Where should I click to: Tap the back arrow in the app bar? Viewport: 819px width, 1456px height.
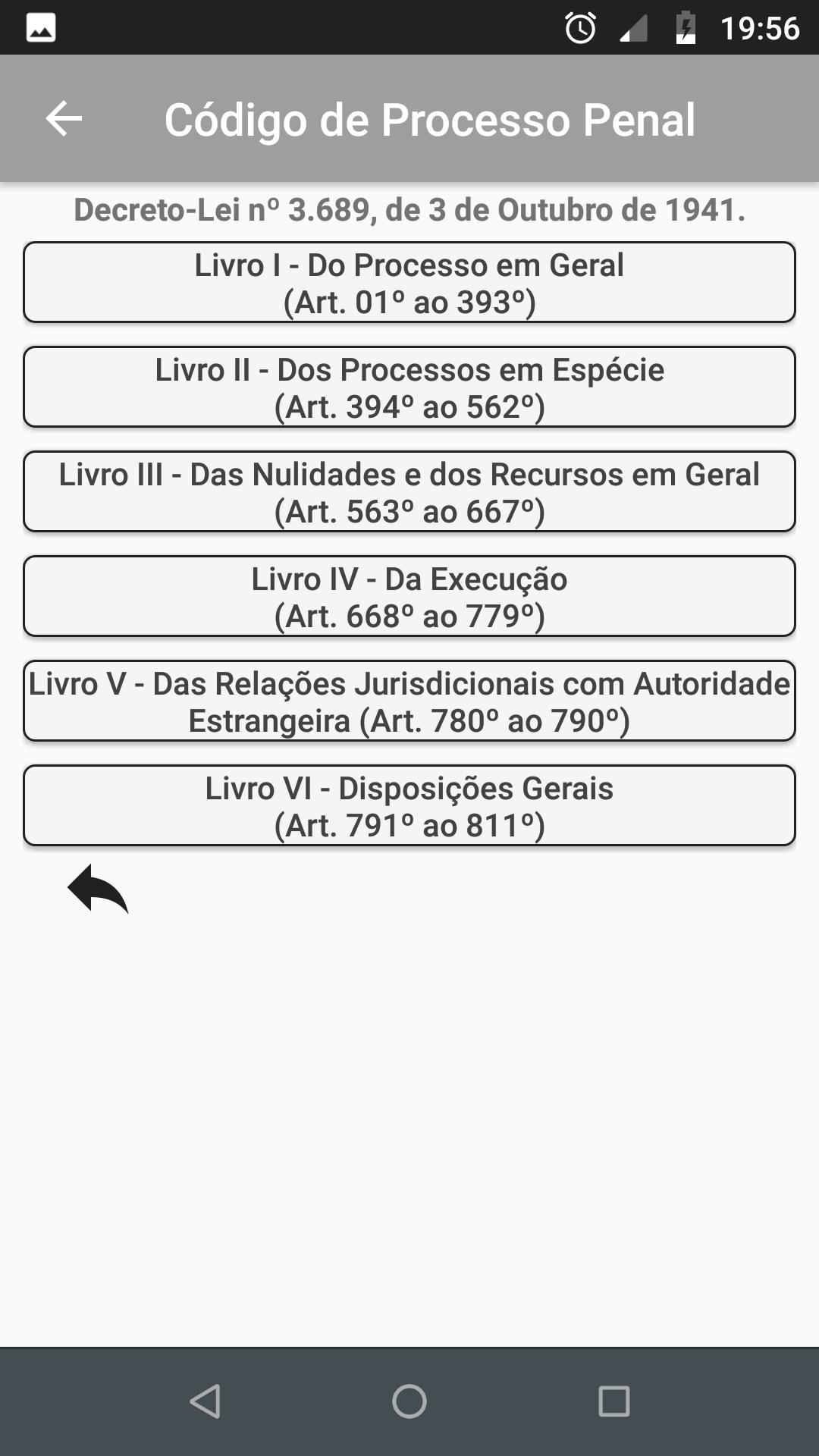click(64, 119)
